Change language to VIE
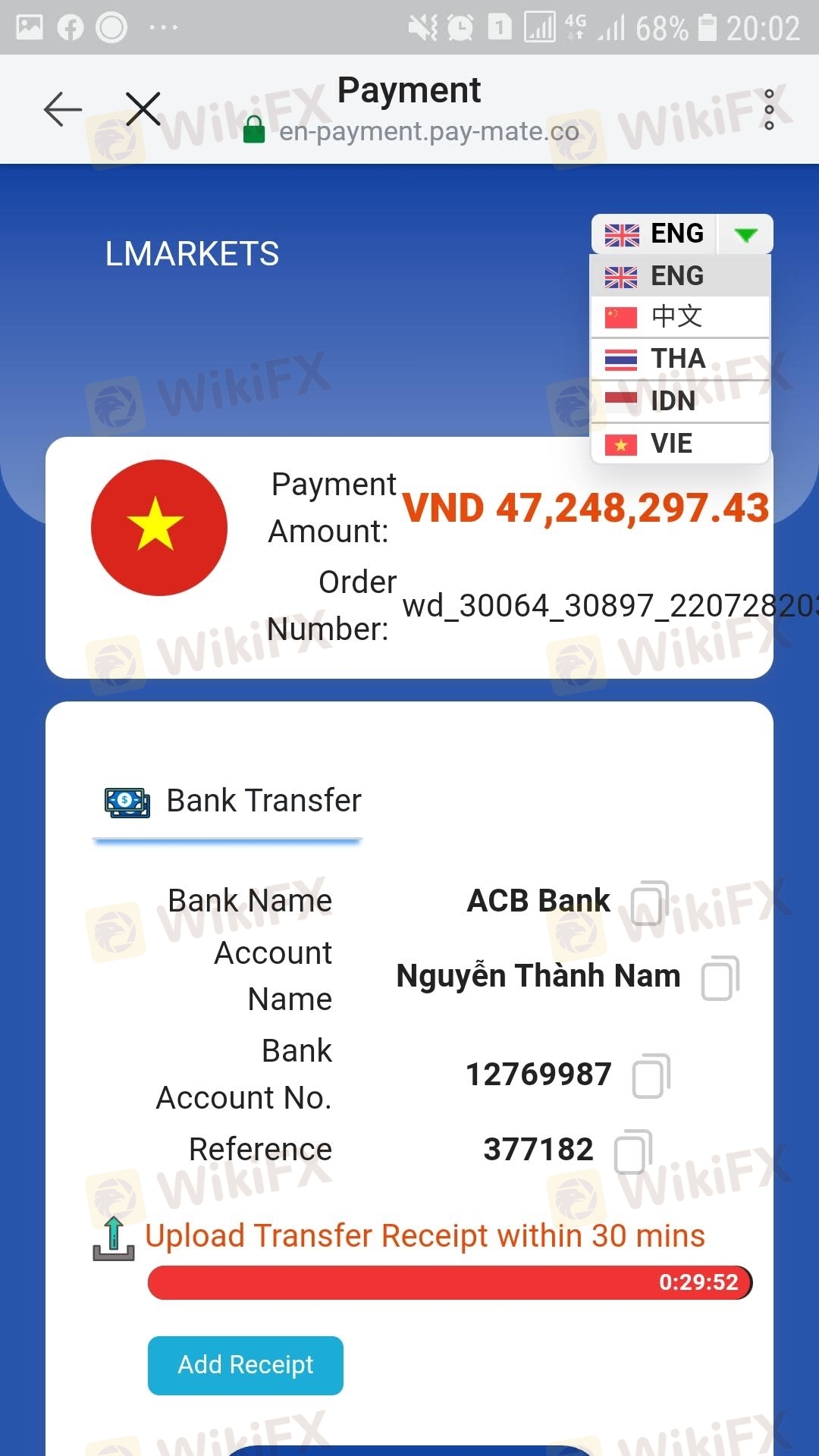 (x=679, y=444)
